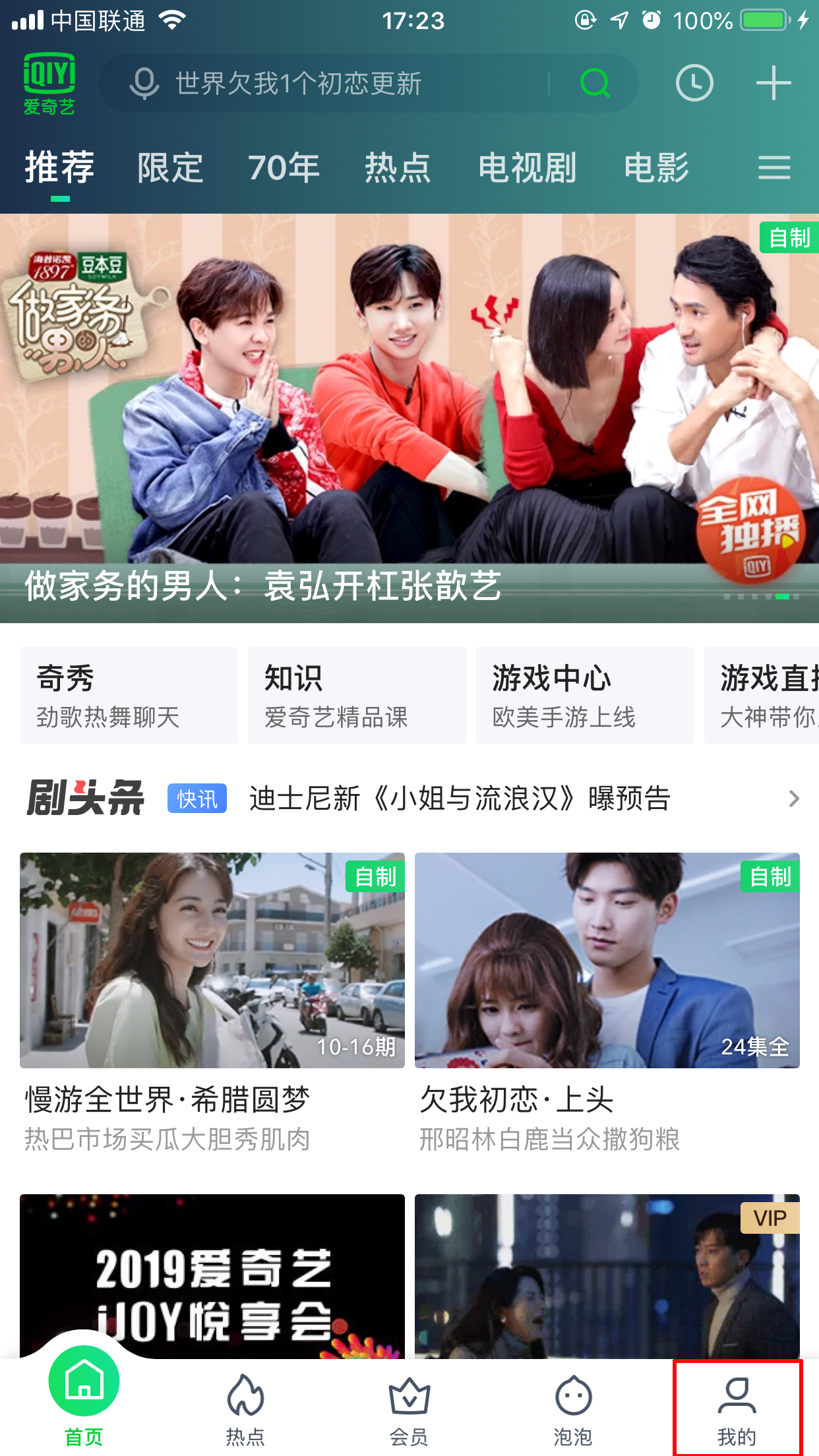Switch to the 电影 tab
The height and width of the screenshot is (1456, 819).
(658, 167)
